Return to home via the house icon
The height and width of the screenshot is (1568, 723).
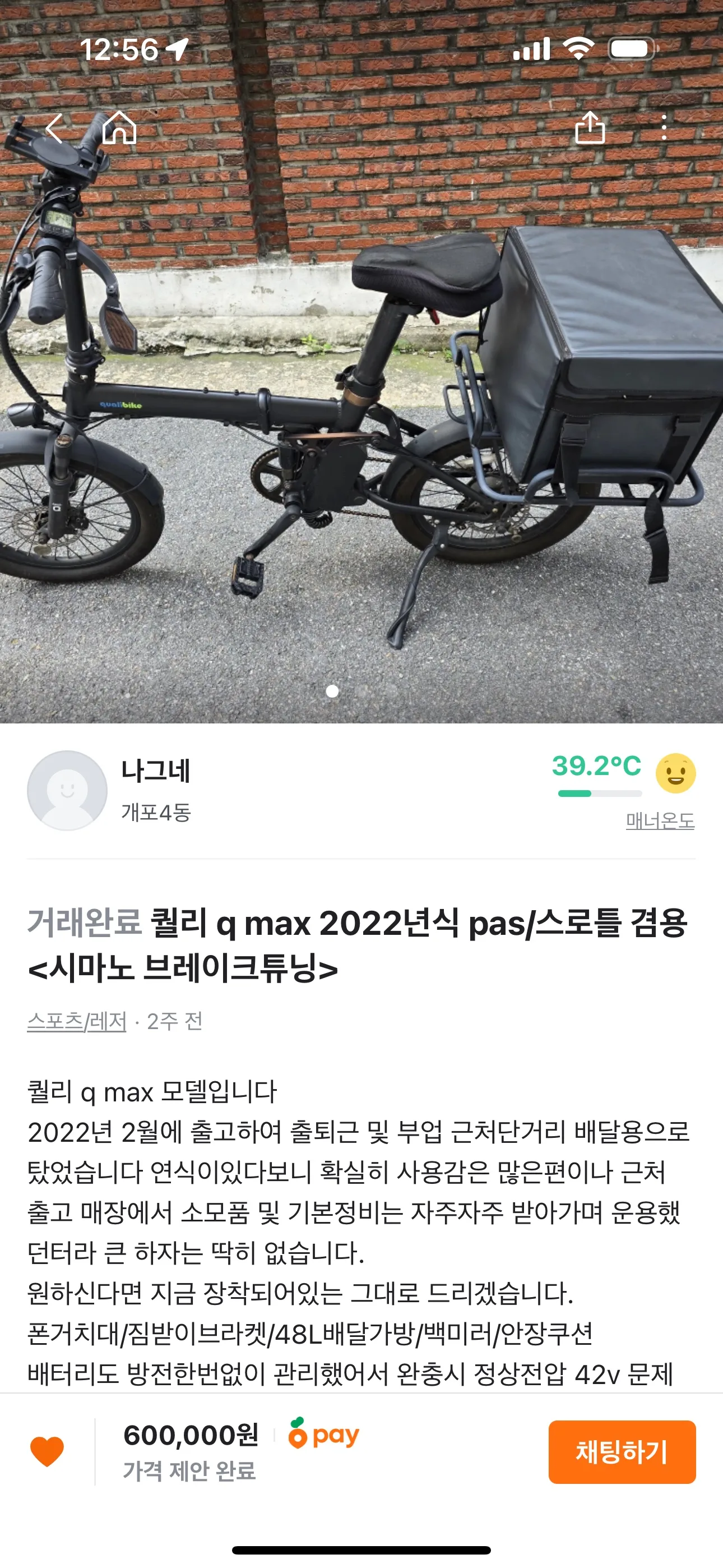[x=119, y=128]
